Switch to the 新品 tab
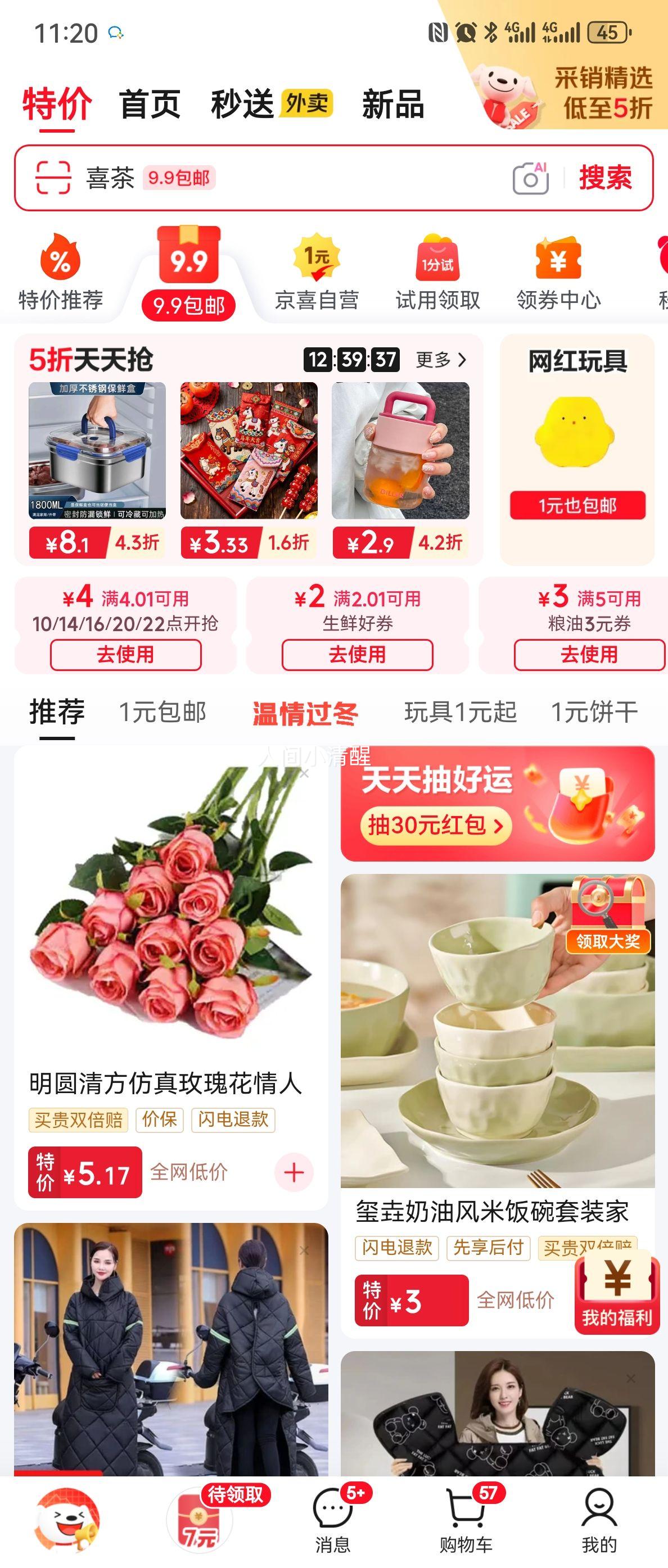The width and height of the screenshot is (668, 1568). [x=394, y=105]
